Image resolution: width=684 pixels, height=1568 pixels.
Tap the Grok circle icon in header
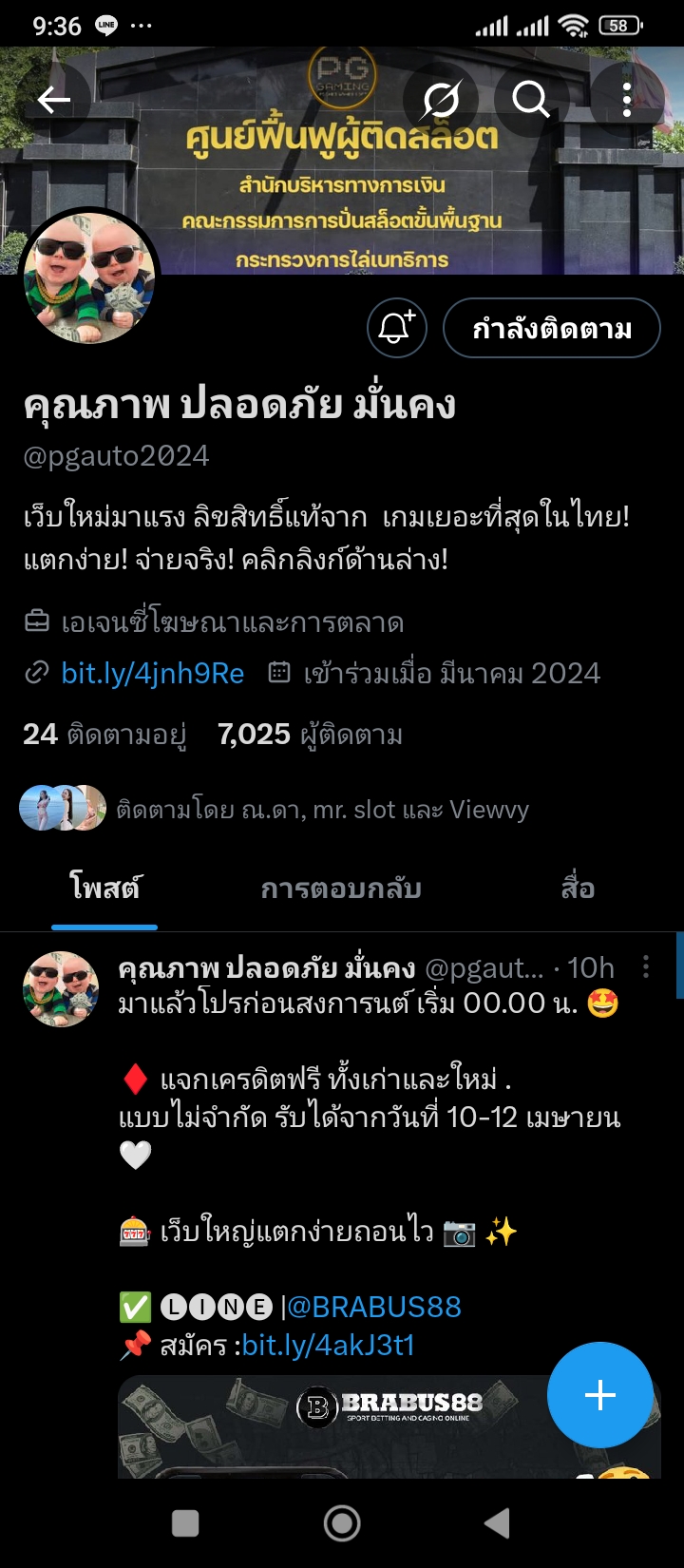click(x=441, y=99)
